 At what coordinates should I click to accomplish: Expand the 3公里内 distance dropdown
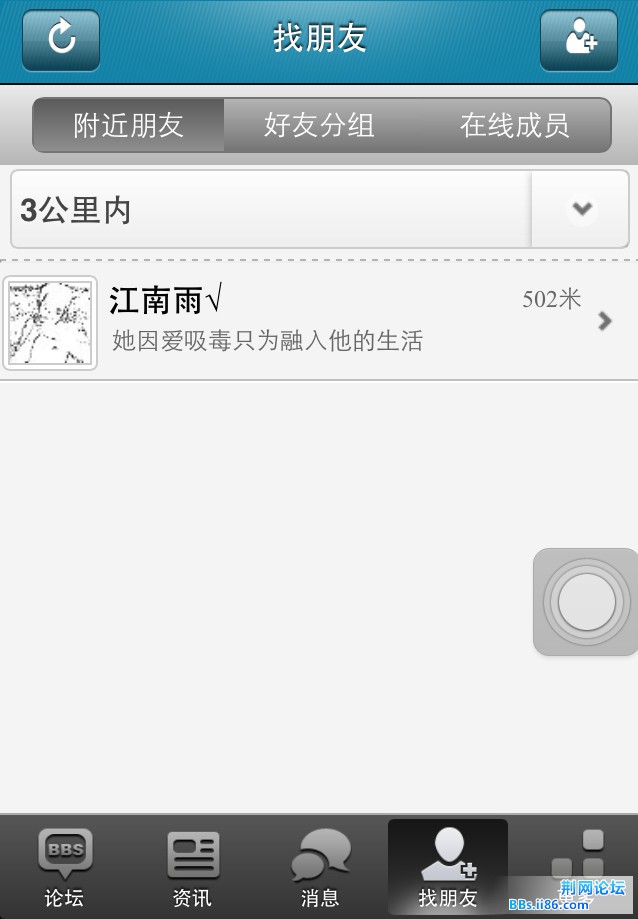(x=581, y=209)
